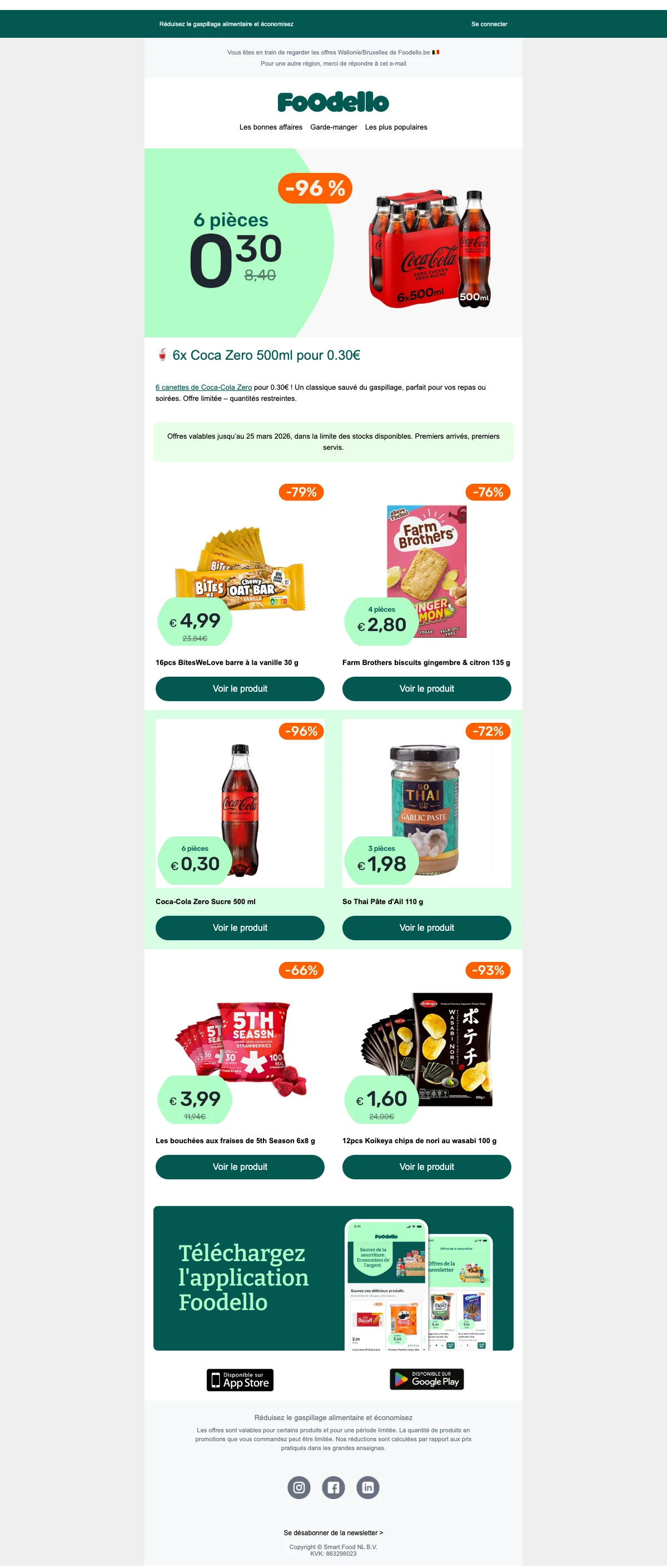View the 5th Season strawberry bites product
The image size is (667, 1568).
[240, 1167]
